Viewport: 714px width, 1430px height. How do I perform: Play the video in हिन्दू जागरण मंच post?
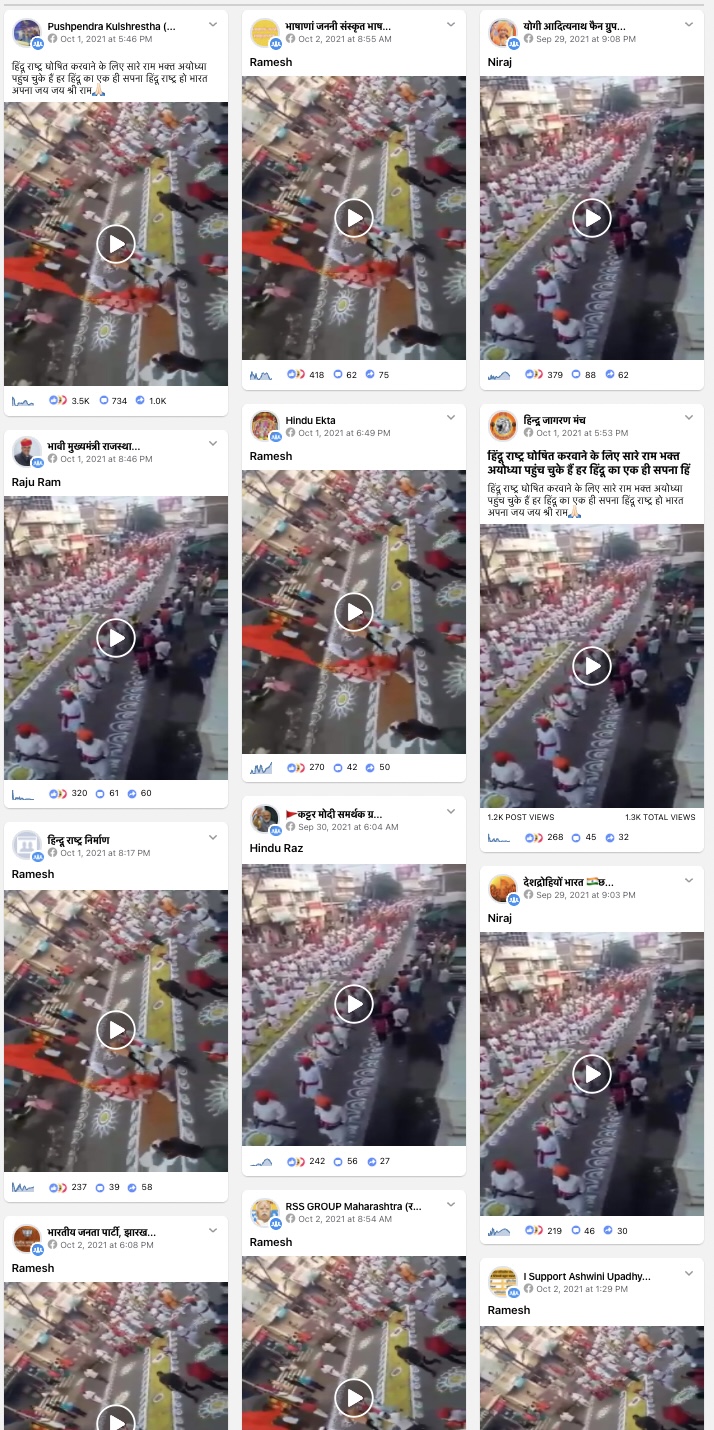tap(592, 666)
